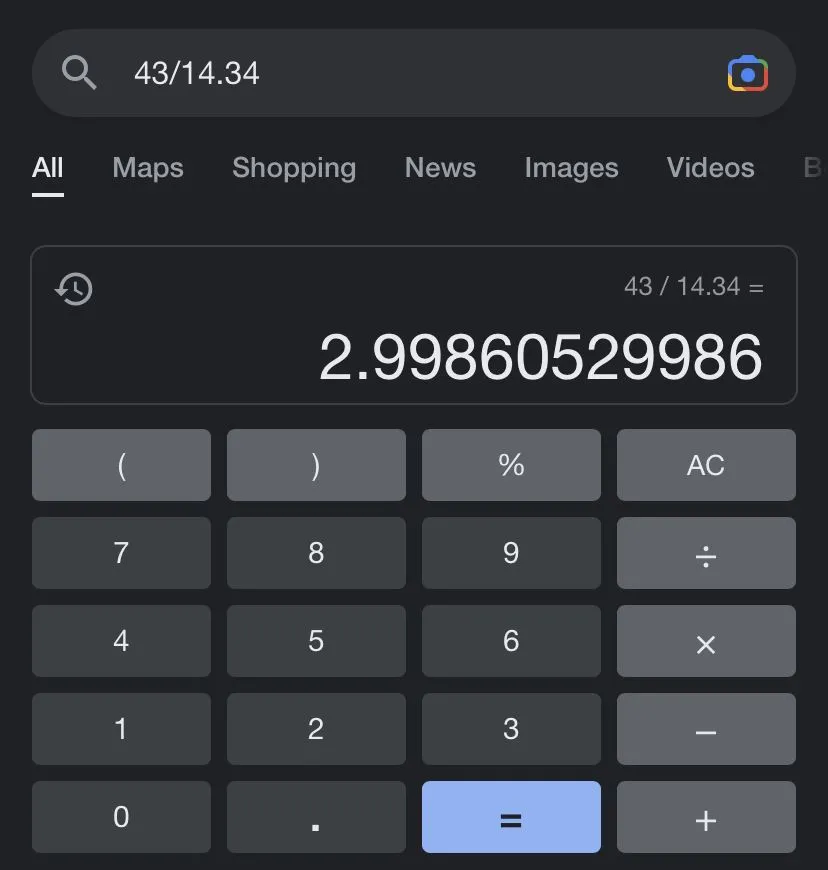Screen dimensions: 828x870
Task: Tap the divide key
Action: point(706,553)
